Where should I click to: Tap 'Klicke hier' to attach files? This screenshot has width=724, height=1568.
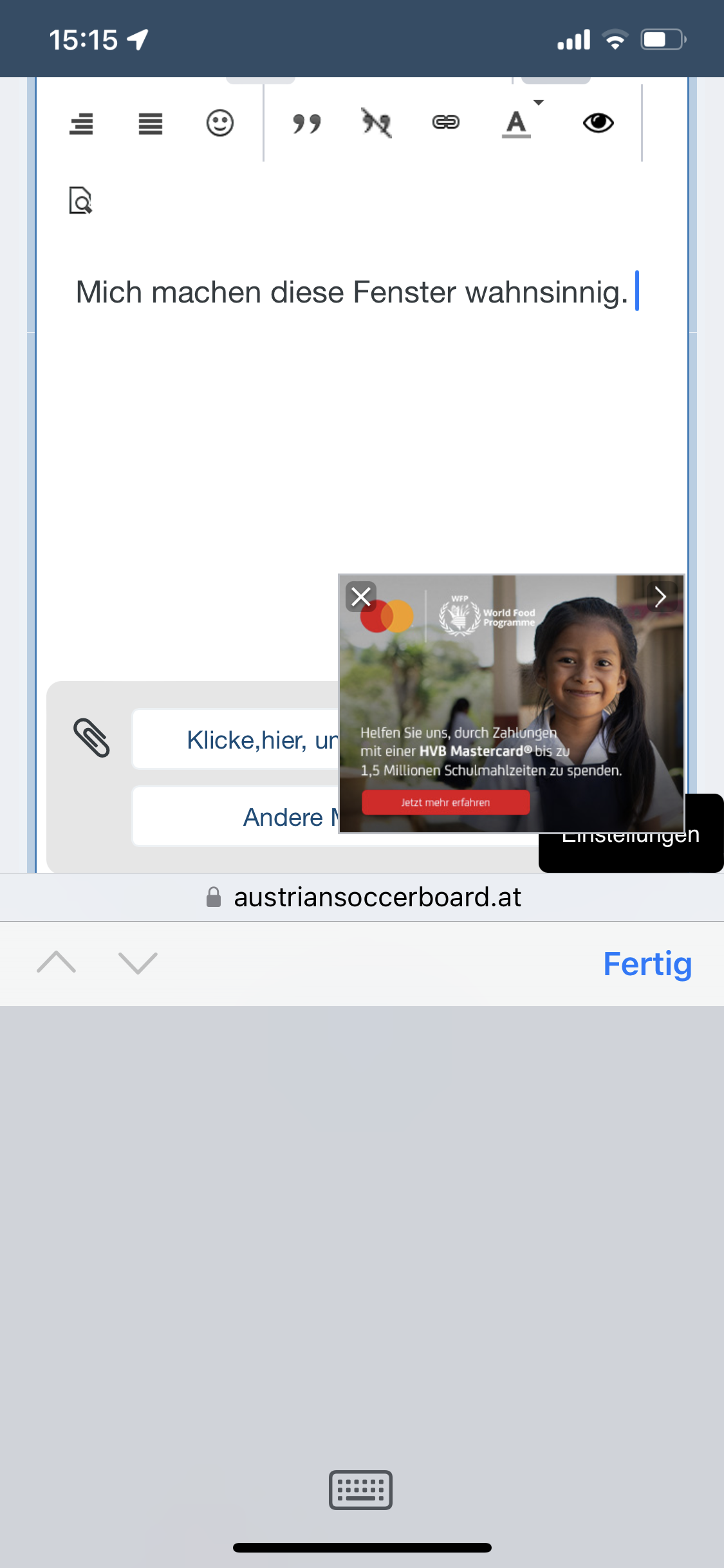click(236, 740)
